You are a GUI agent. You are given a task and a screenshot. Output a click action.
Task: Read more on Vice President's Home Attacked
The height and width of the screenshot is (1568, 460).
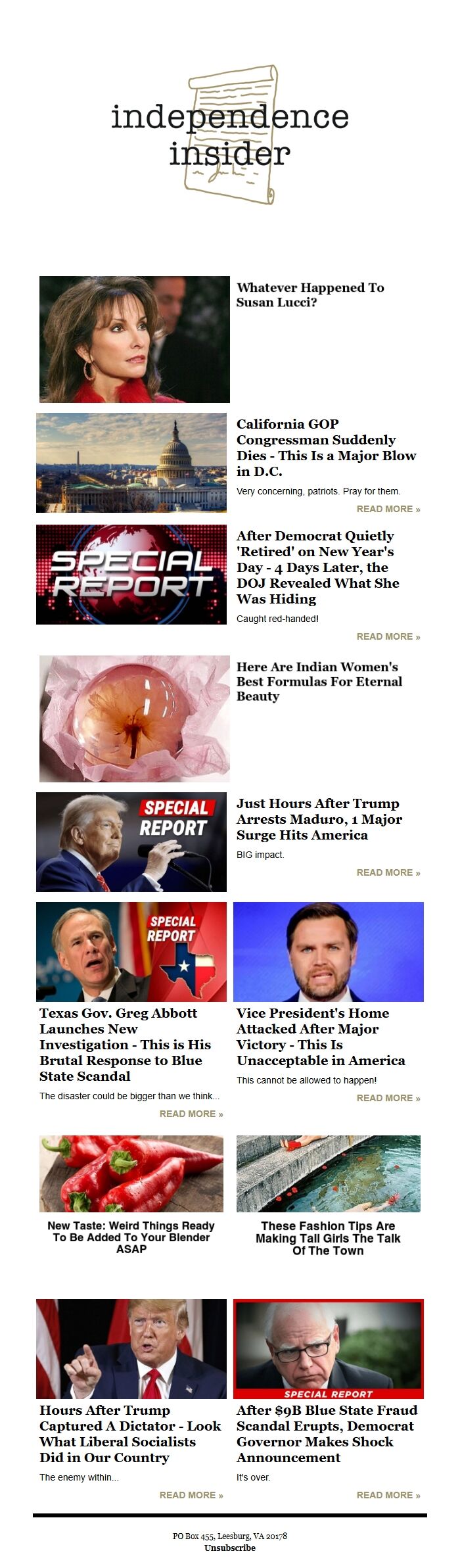pyautogui.click(x=388, y=1098)
